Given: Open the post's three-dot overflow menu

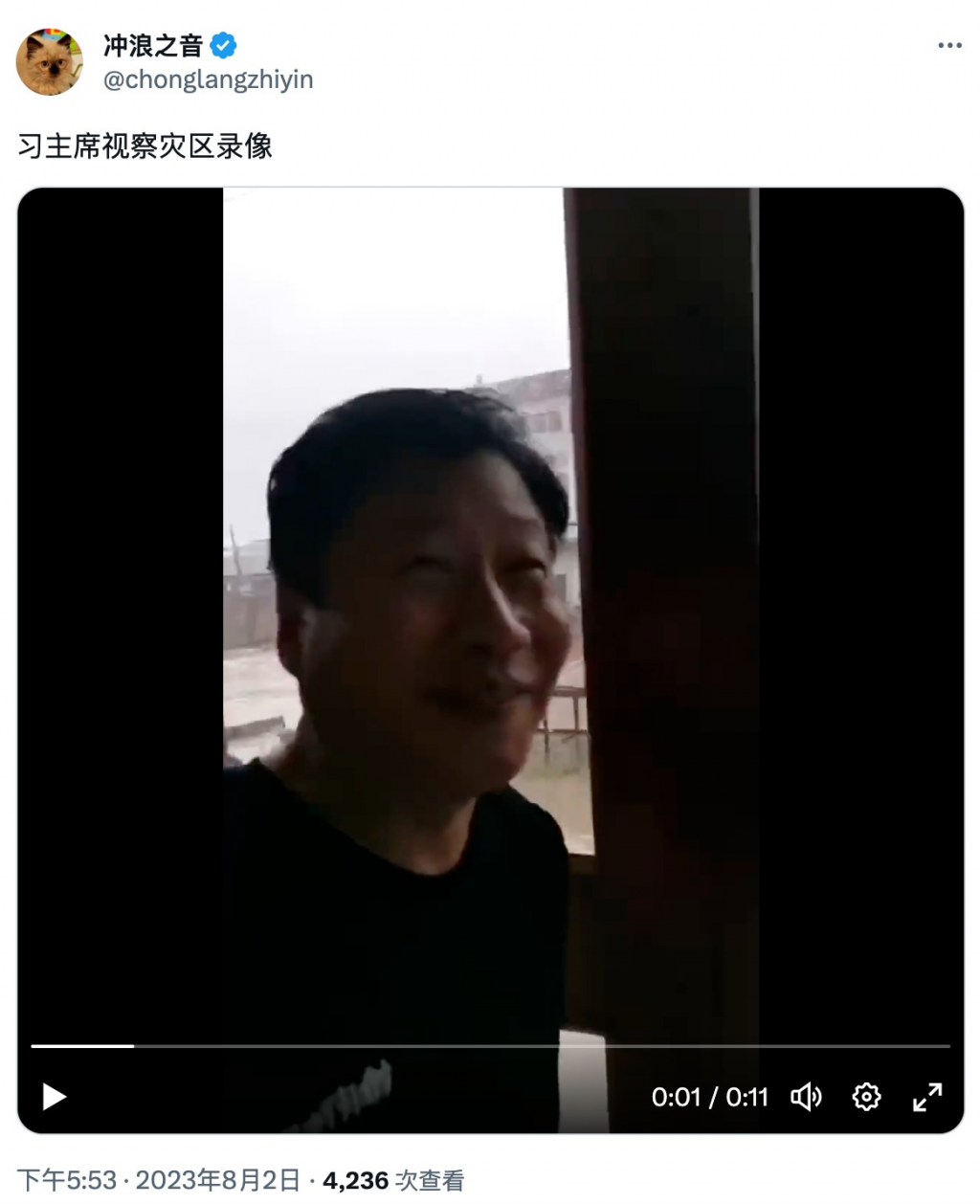Looking at the screenshot, I should pos(949,46).
